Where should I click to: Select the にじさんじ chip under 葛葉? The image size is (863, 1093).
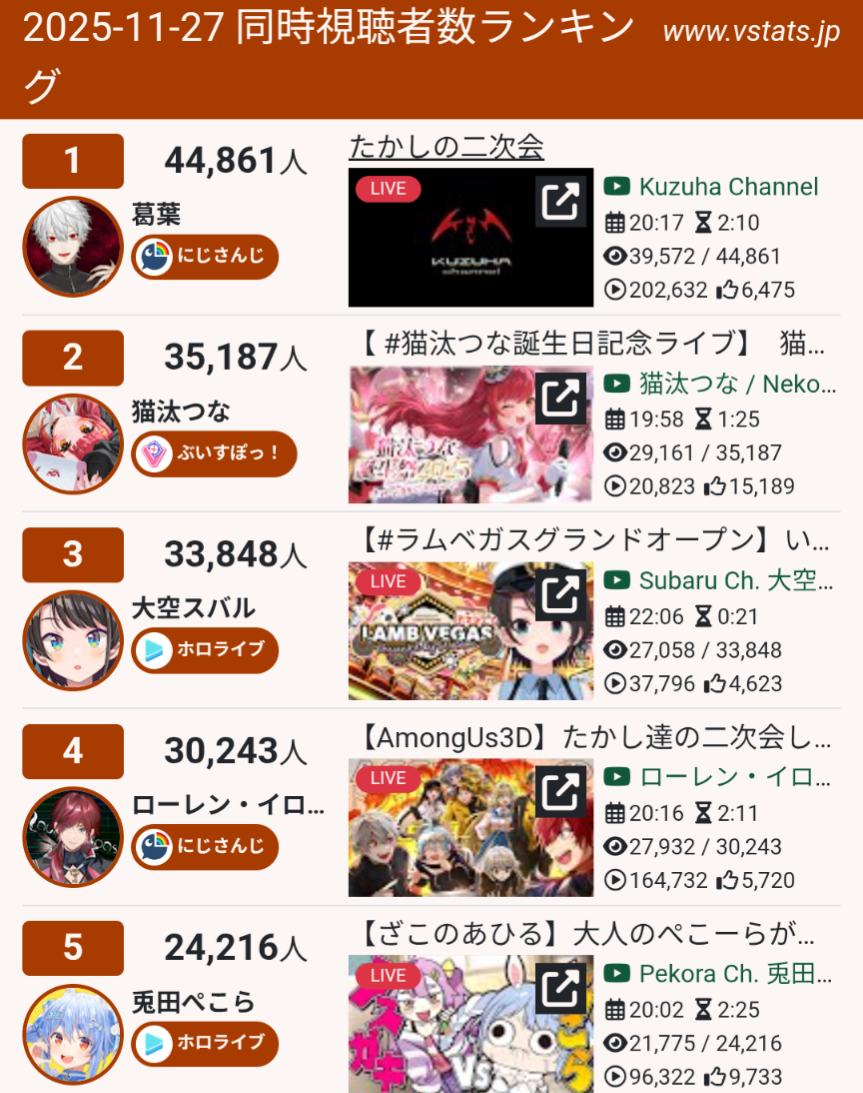pyautogui.click(x=205, y=257)
